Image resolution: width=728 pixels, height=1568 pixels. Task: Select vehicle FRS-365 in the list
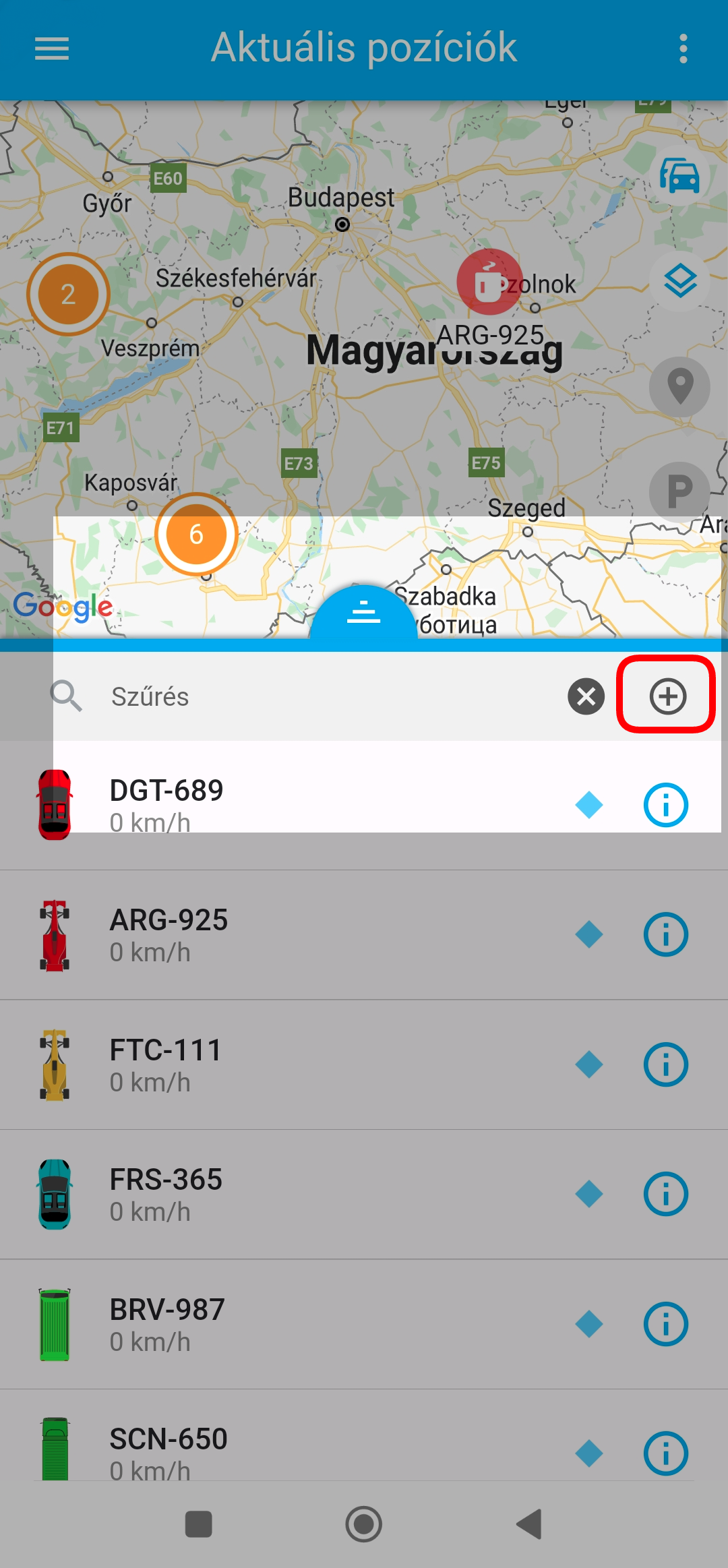tap(270, 1195)
